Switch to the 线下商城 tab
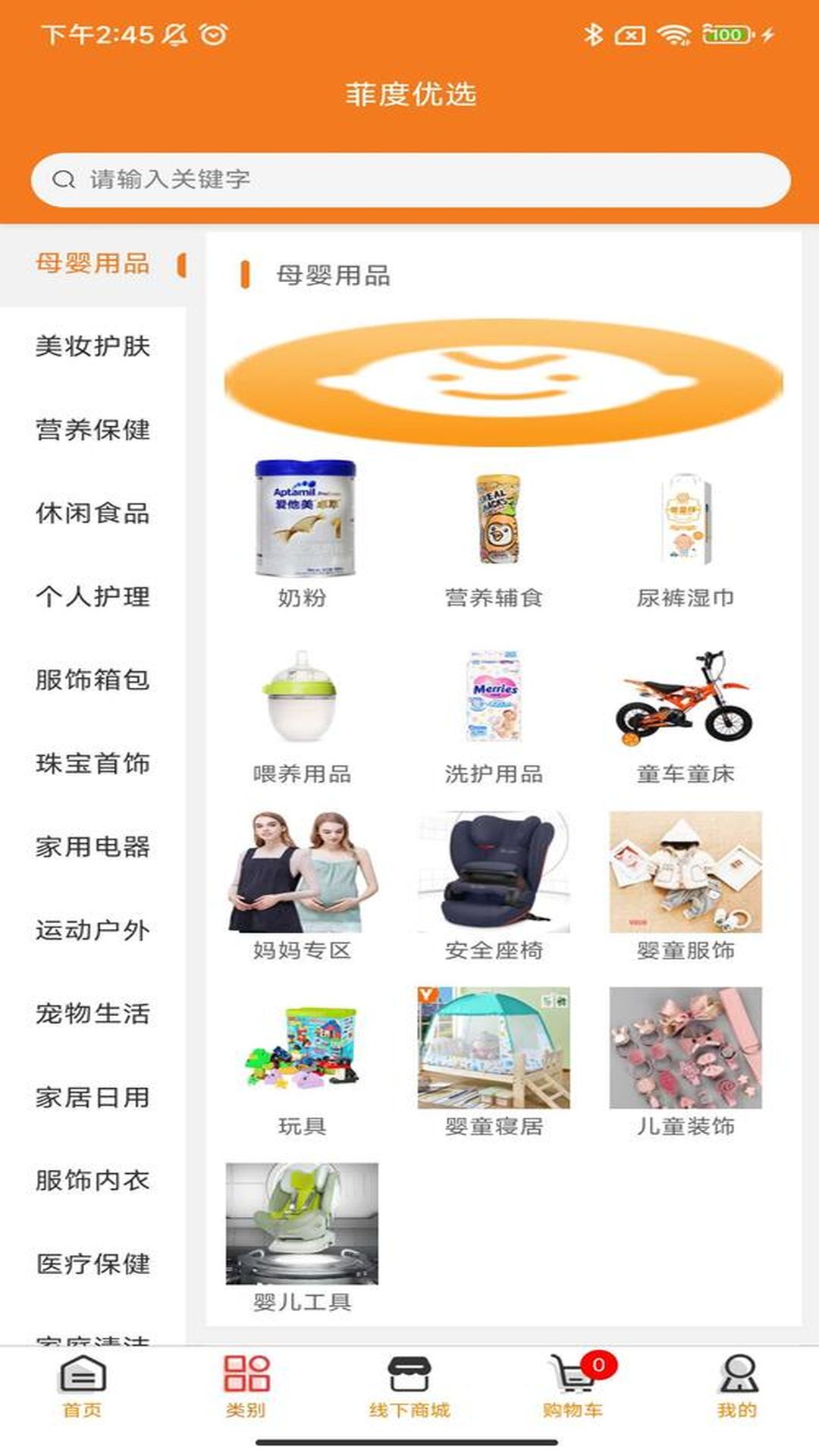 [x=409, y=1388]
